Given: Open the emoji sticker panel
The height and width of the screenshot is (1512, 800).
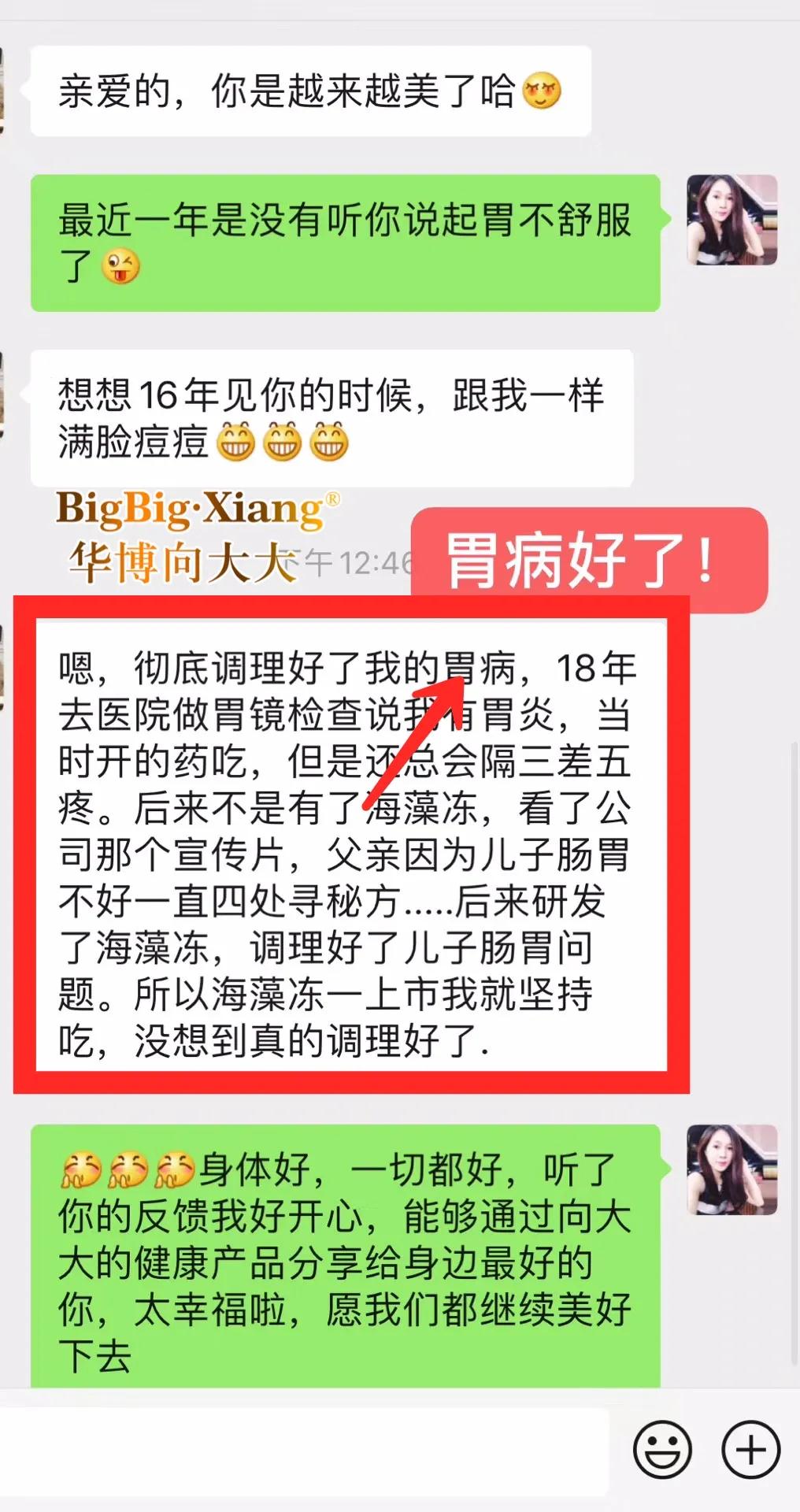Looking at the screenshot, I should point(662,1450).
